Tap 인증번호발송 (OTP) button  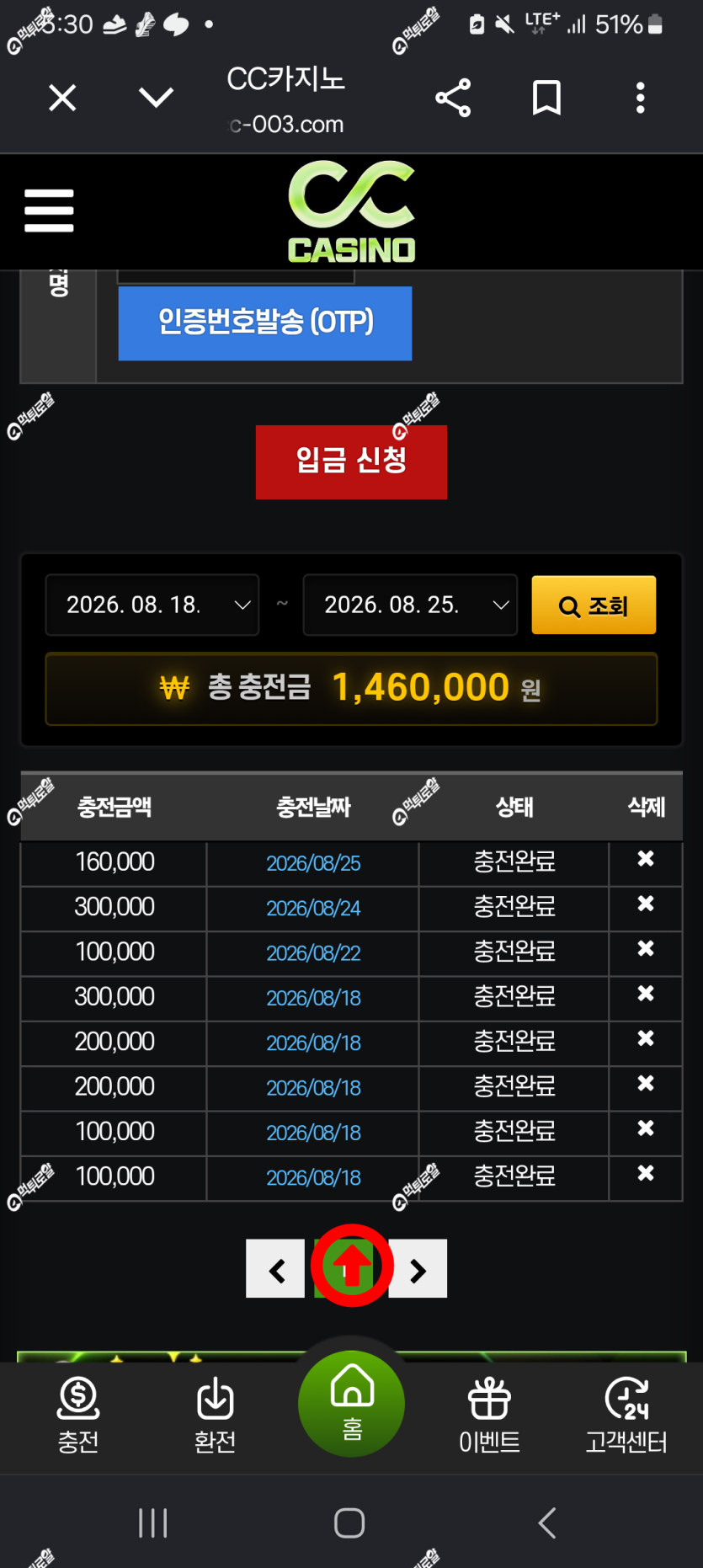(x=265, y=323)
